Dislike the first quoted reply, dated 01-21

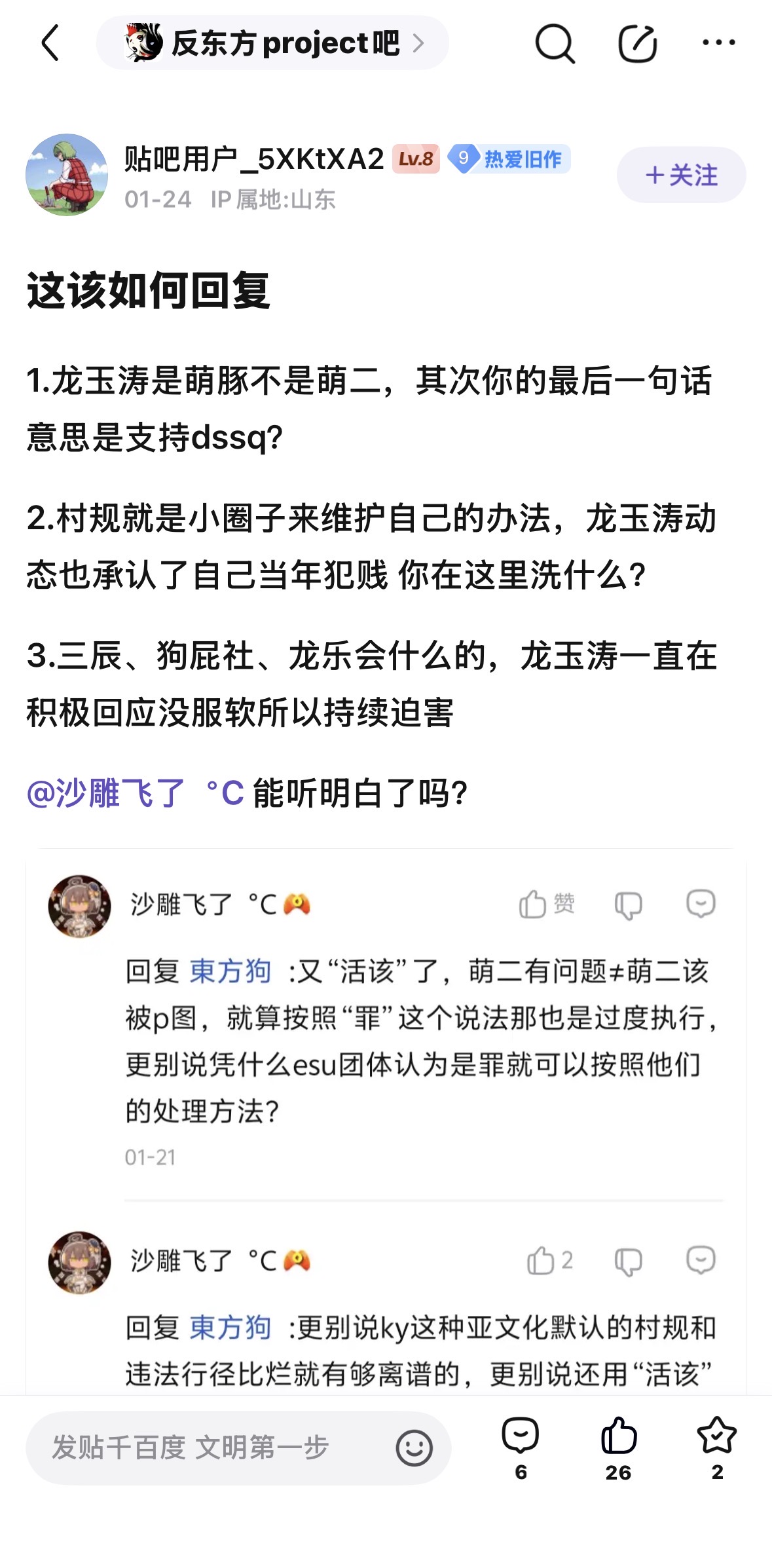pyautogui.click(x=628, y=905)
